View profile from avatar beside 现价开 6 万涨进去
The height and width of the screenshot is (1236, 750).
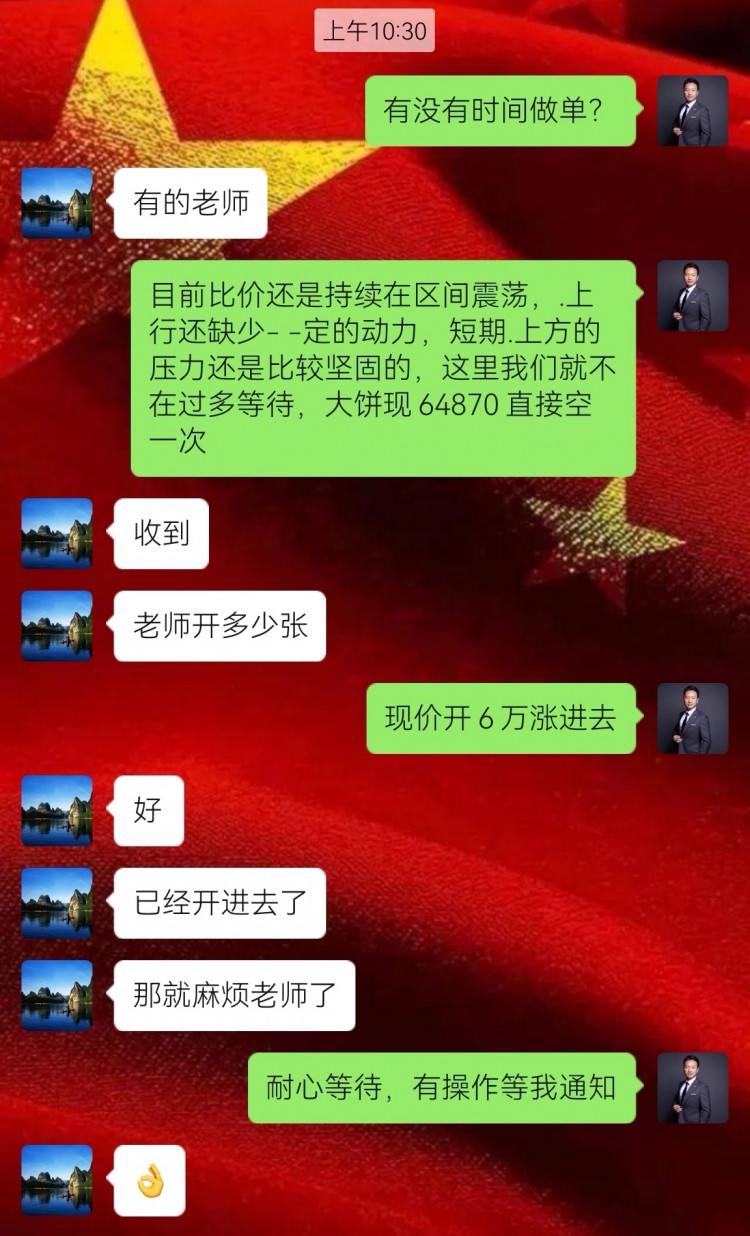[692, 718]
